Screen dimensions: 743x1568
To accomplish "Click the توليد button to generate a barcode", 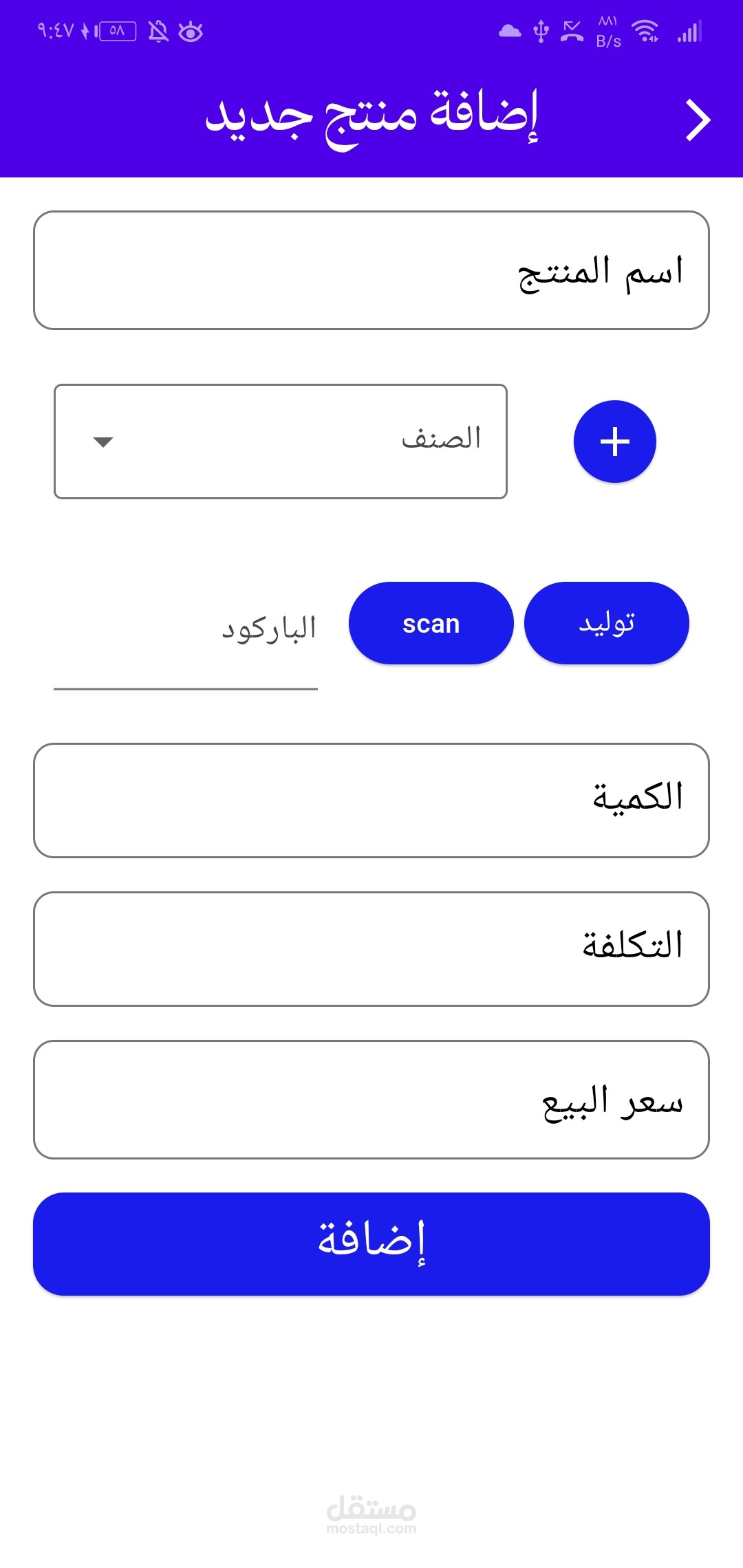I will (606, 622).
